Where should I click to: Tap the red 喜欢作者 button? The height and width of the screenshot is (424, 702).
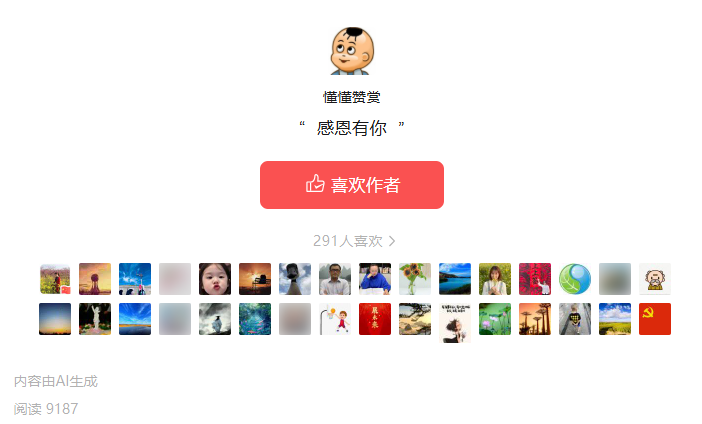tap(351, 185)
